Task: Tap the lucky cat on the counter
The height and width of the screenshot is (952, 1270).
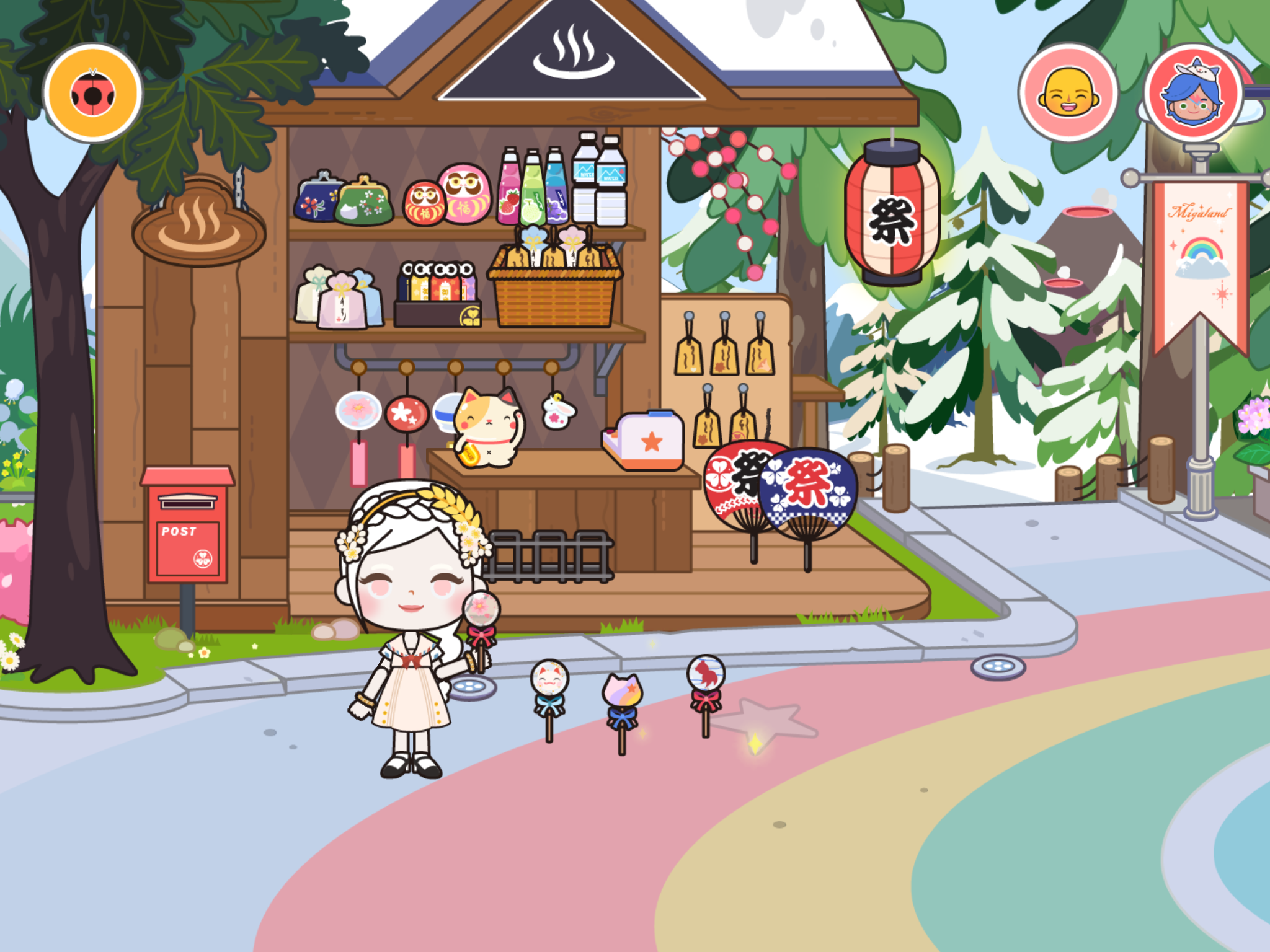Action: click(x=489, y=428)
